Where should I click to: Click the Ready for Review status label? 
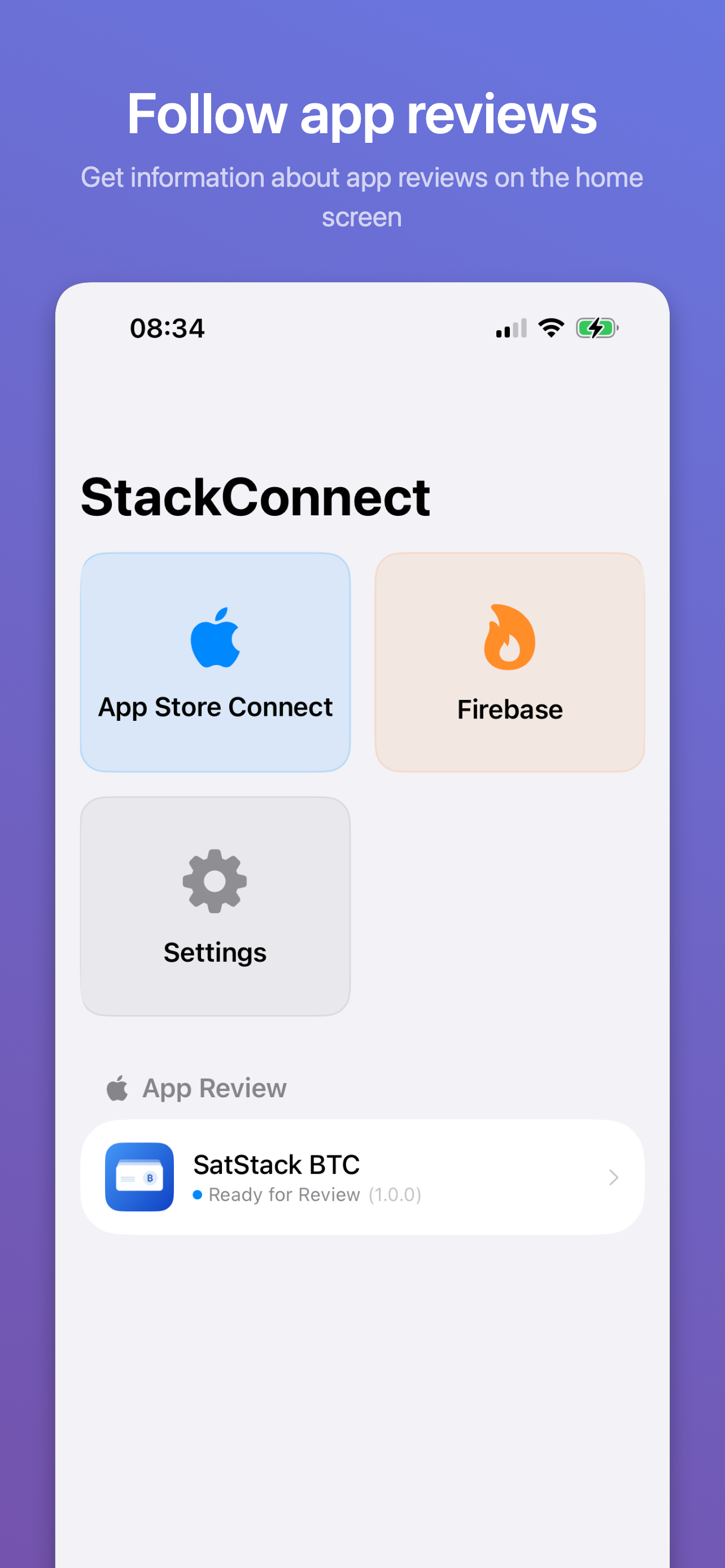pos(283,1194)
